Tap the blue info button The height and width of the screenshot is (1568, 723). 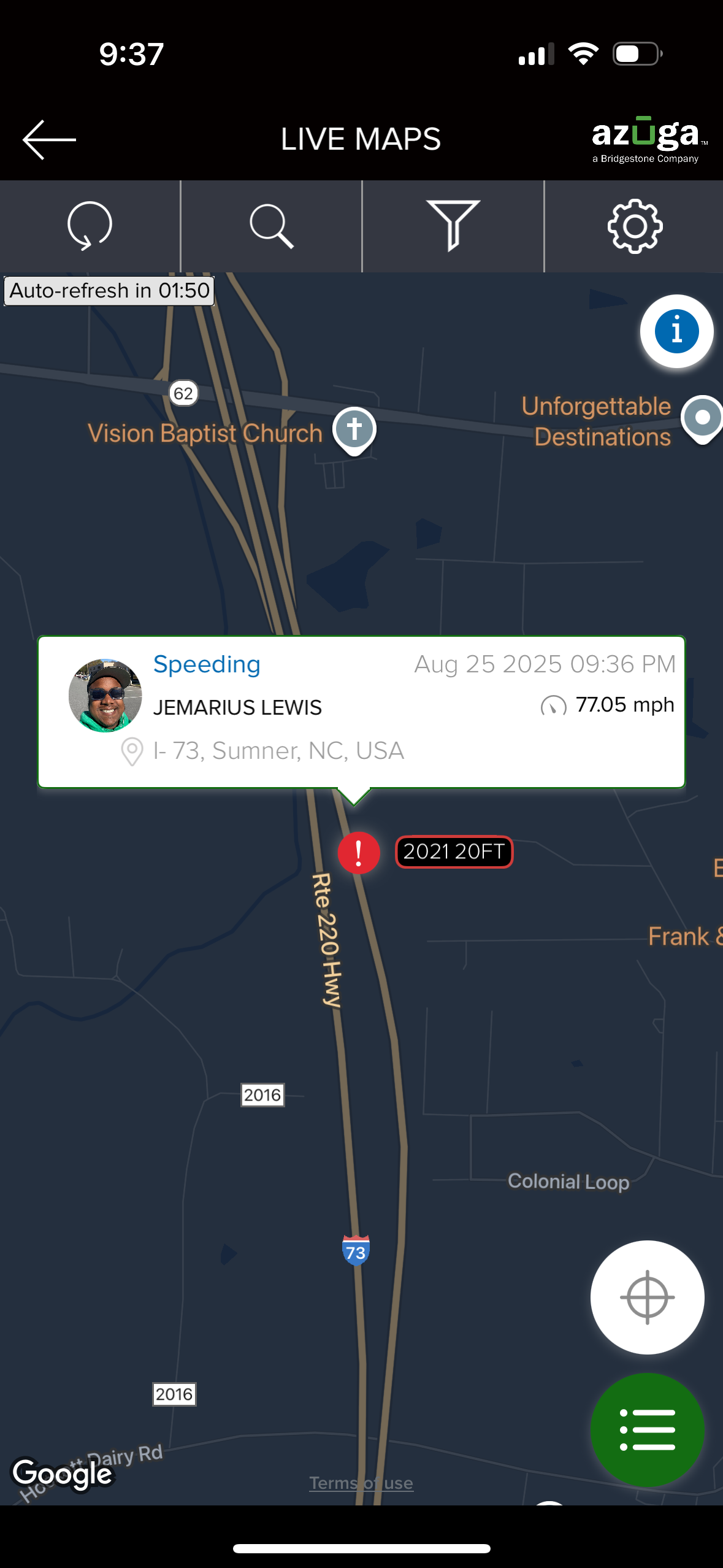point(676,331)
